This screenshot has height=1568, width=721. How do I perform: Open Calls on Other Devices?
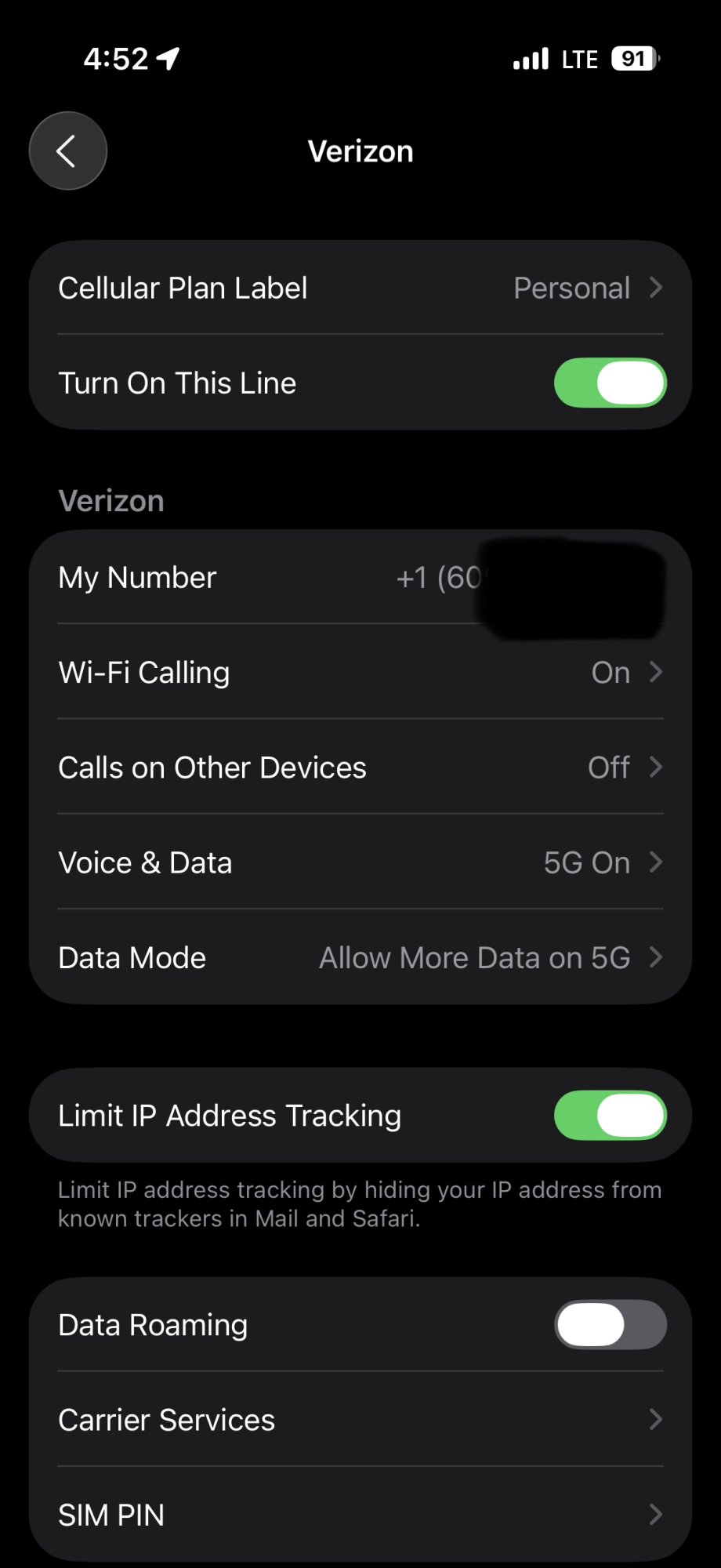coord(360,768)
